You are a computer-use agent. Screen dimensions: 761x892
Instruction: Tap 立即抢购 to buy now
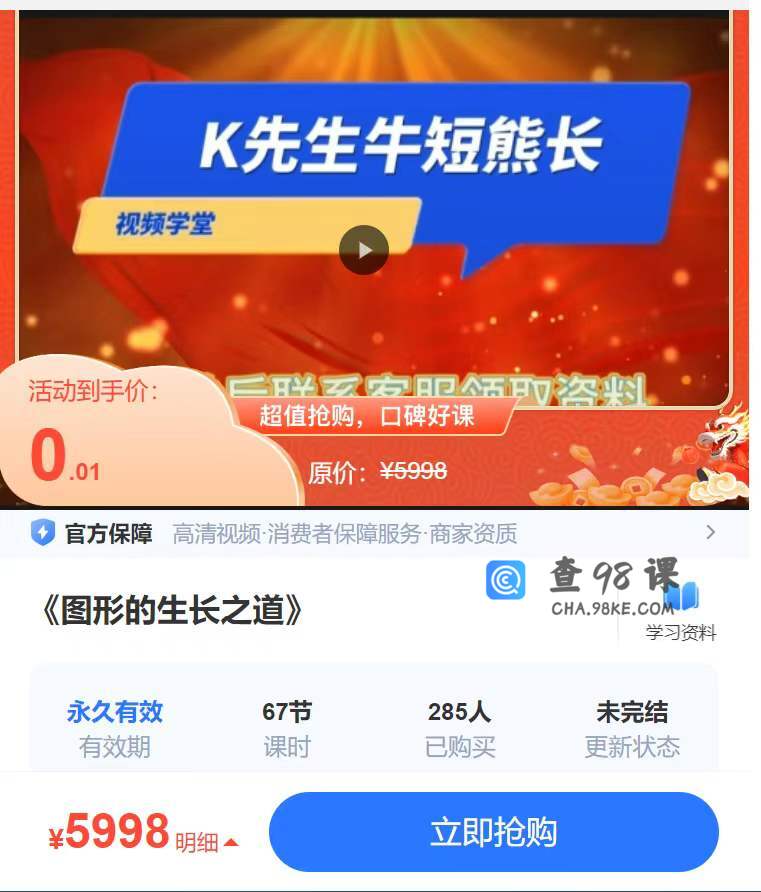pyautogui.click(x=493, y=832)
